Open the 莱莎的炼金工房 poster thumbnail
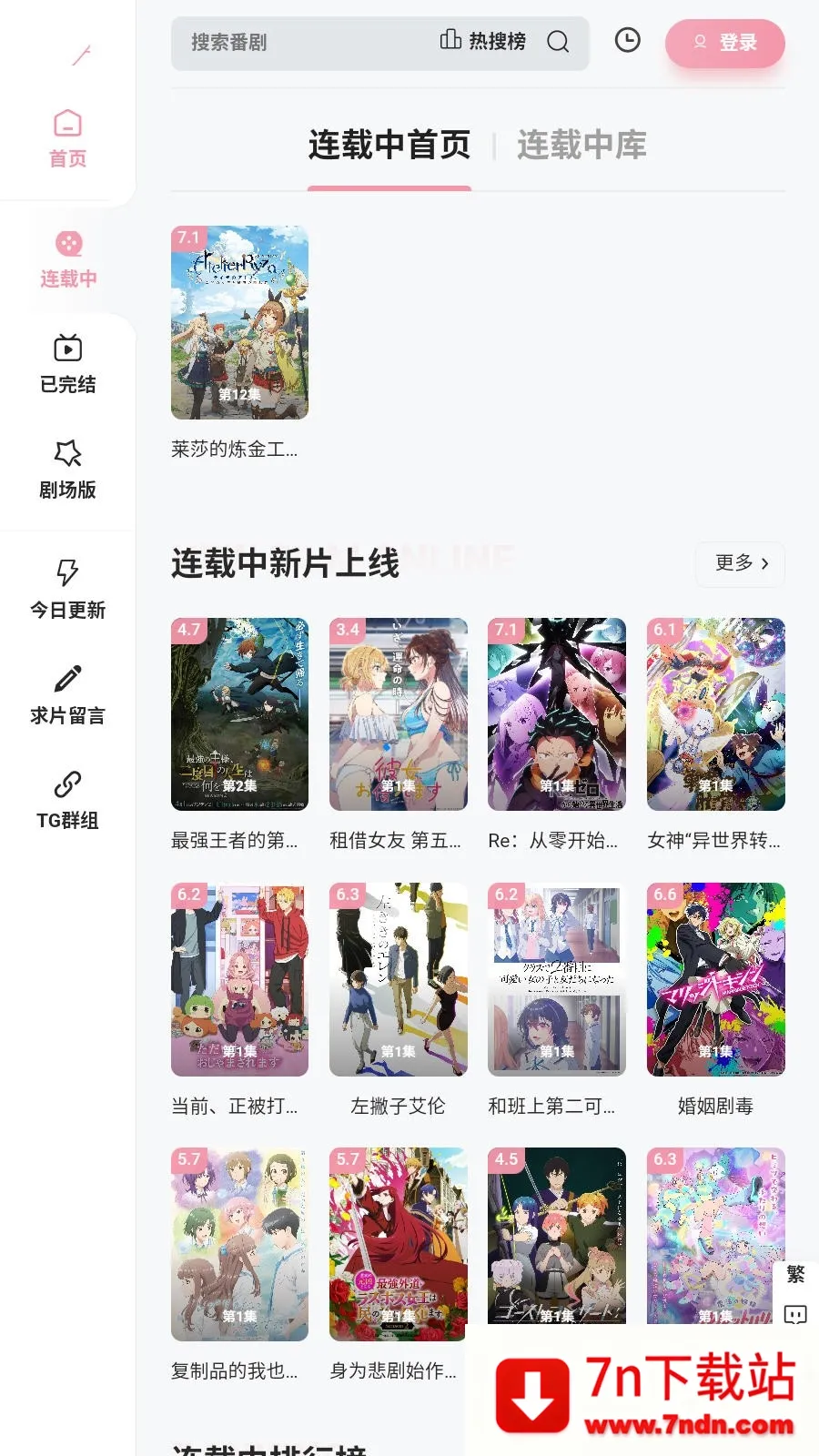The height and width of the screenshot is (1456, 819). (x=238, y=322)
